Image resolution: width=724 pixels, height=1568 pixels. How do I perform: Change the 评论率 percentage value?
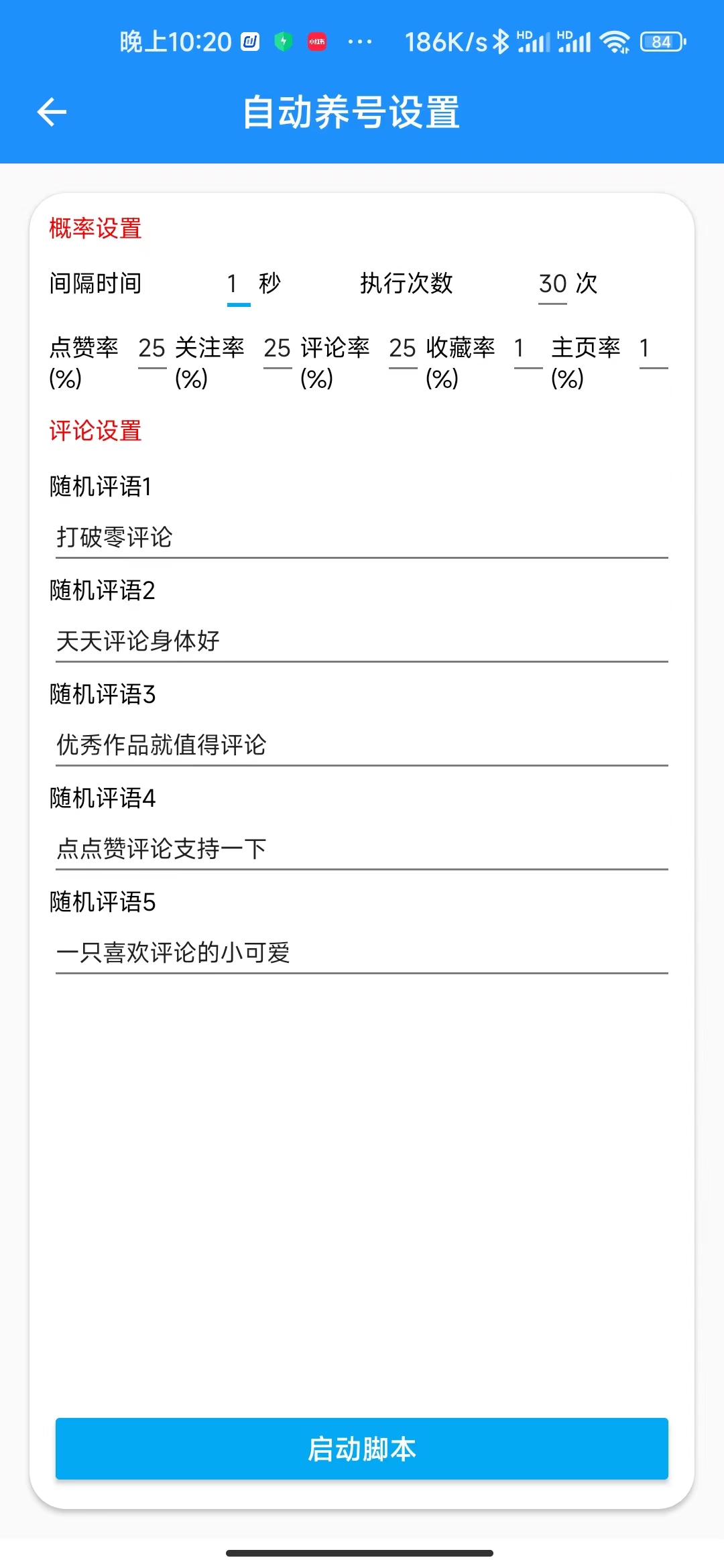click(x=403, y=349)
